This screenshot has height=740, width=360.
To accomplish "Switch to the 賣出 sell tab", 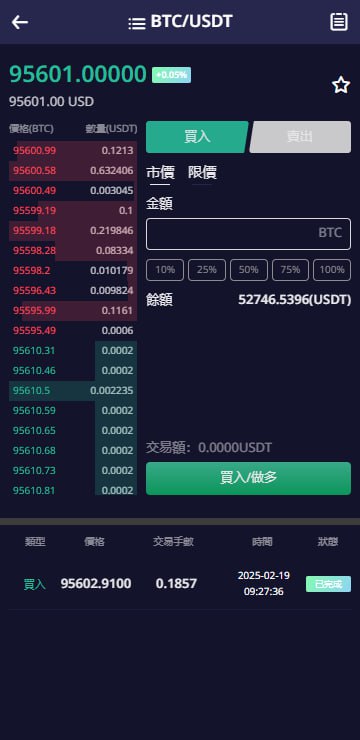I will click(x=300, y=137).
